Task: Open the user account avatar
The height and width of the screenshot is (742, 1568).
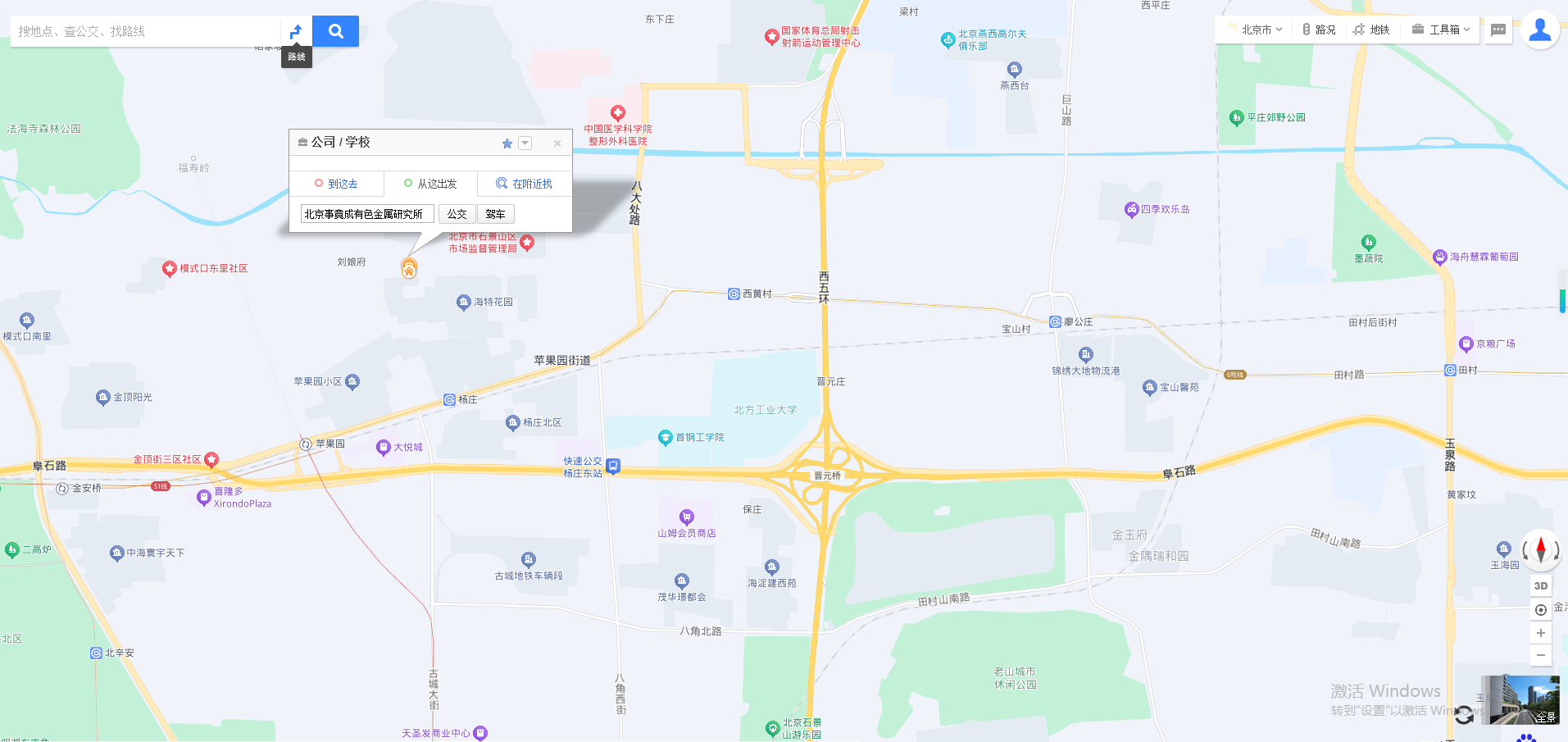Action: click(x=1540, y=30)
